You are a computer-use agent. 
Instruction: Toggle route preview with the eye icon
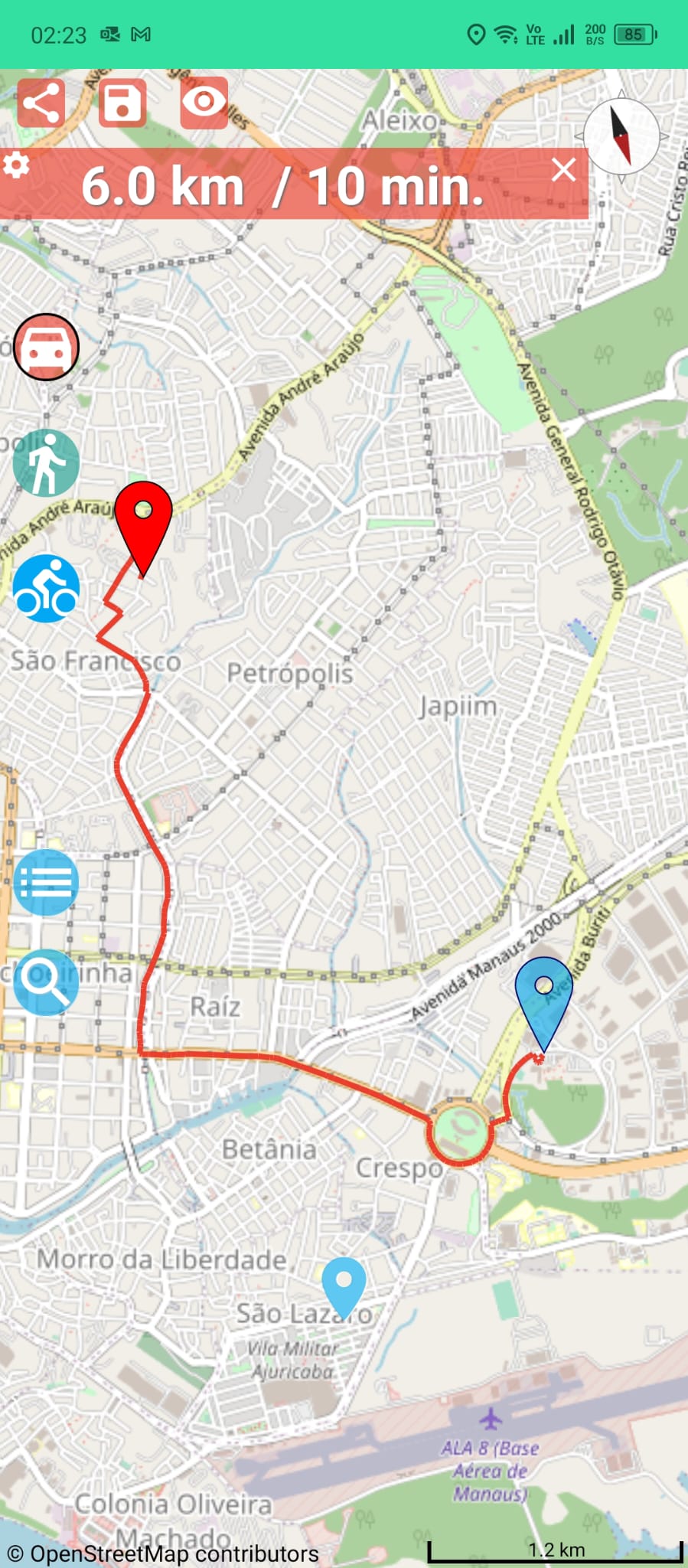pyautogui.click(x=202, y=102)
